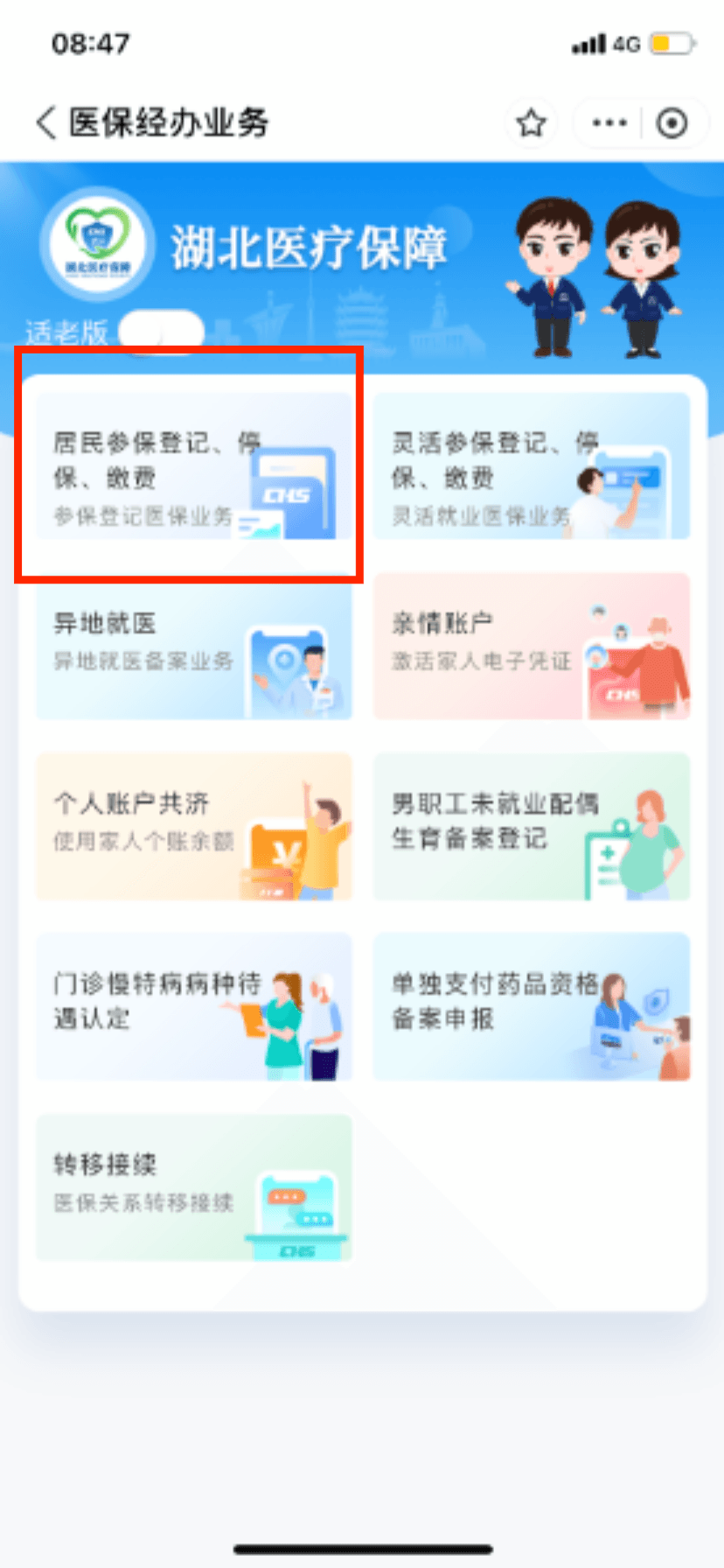
Task: Select the 异地就医 card
Action: pos(193,647)
